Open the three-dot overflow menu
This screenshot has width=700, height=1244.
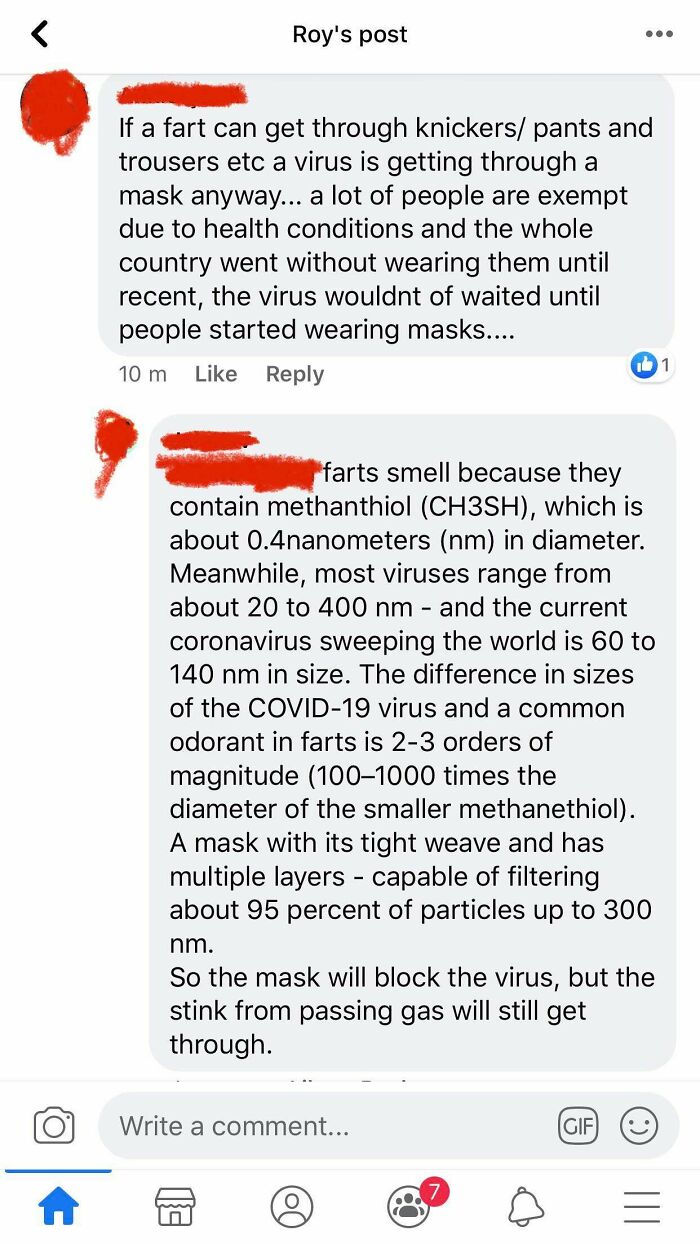[659, 34]
